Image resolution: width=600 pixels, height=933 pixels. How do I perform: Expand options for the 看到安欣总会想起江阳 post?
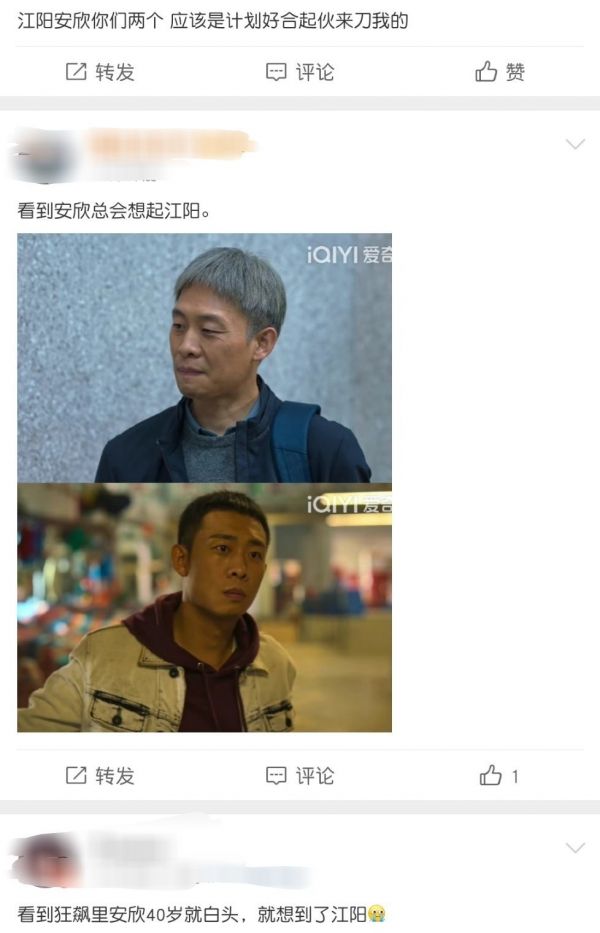[x=575, y=145]
